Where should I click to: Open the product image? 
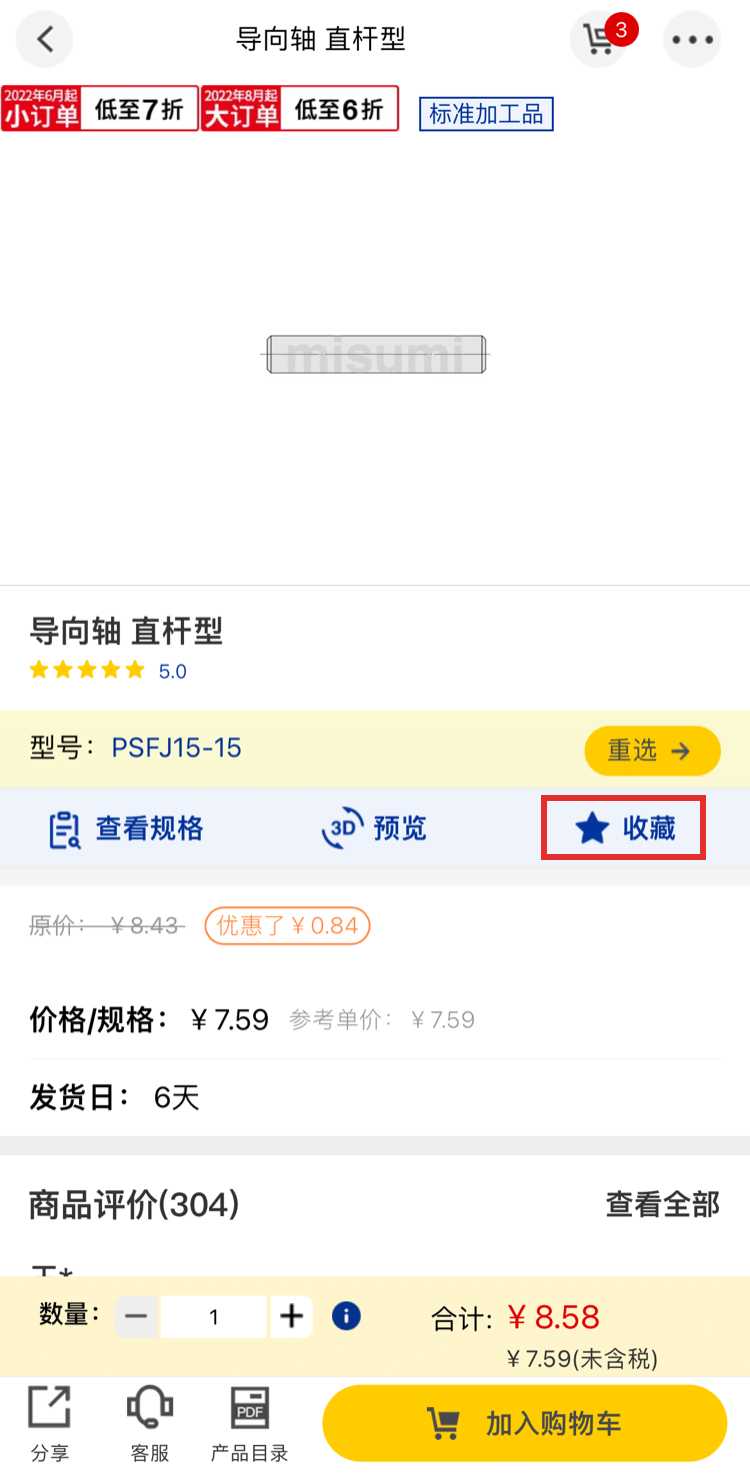pyautogui.click(x=376, y=354)
